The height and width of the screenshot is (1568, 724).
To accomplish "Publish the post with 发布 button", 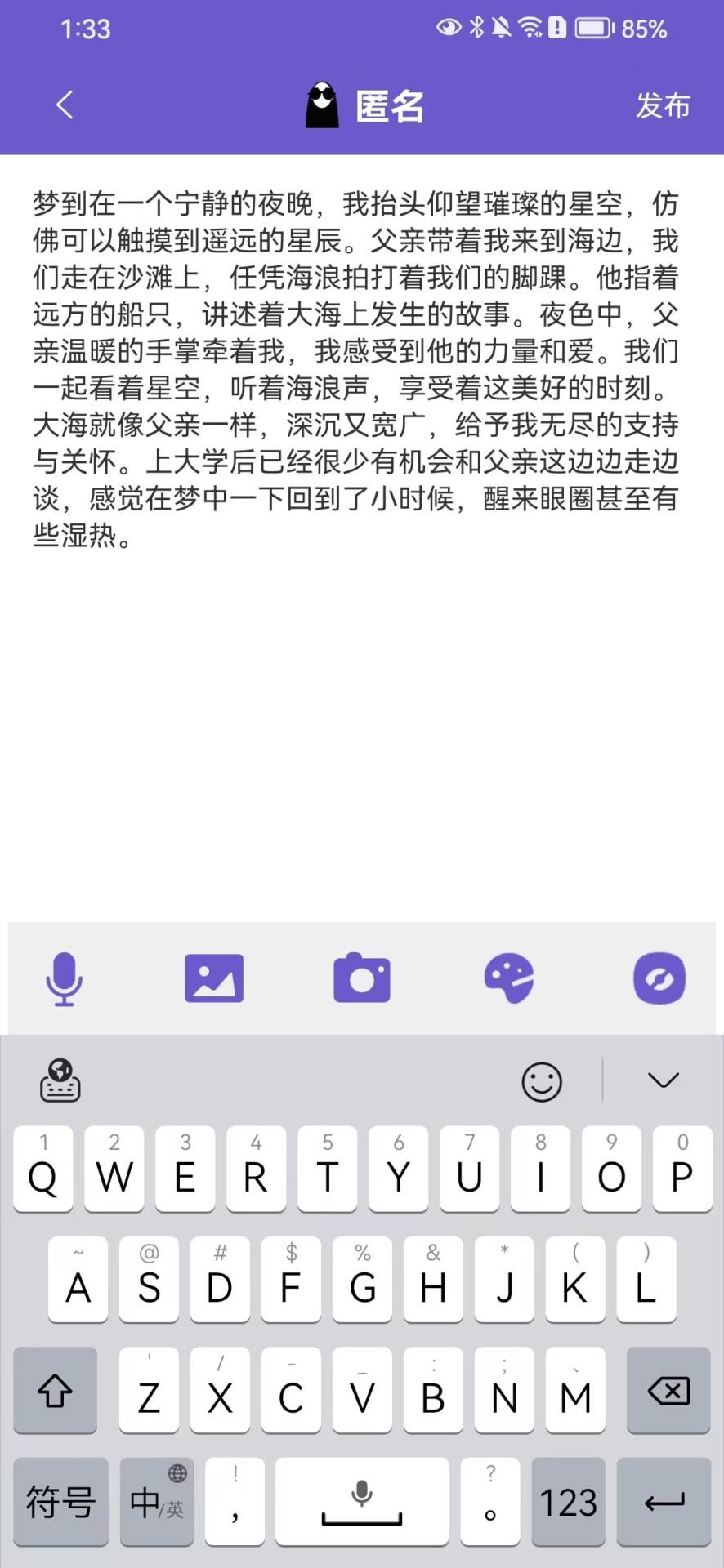I will (x=663, y=106).
